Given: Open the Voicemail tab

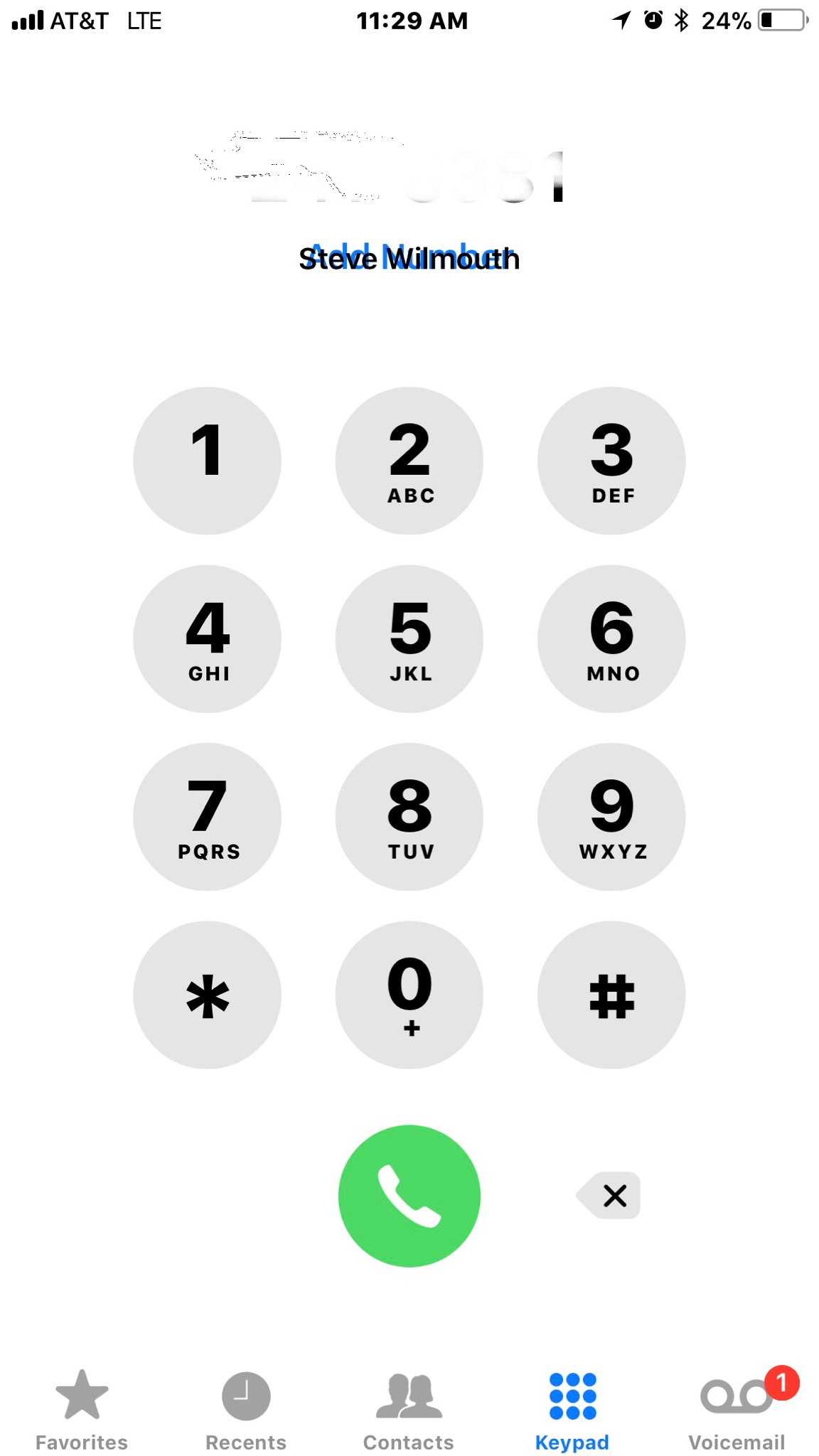Looking at the screenshot, I should (x=737, y=1410).
